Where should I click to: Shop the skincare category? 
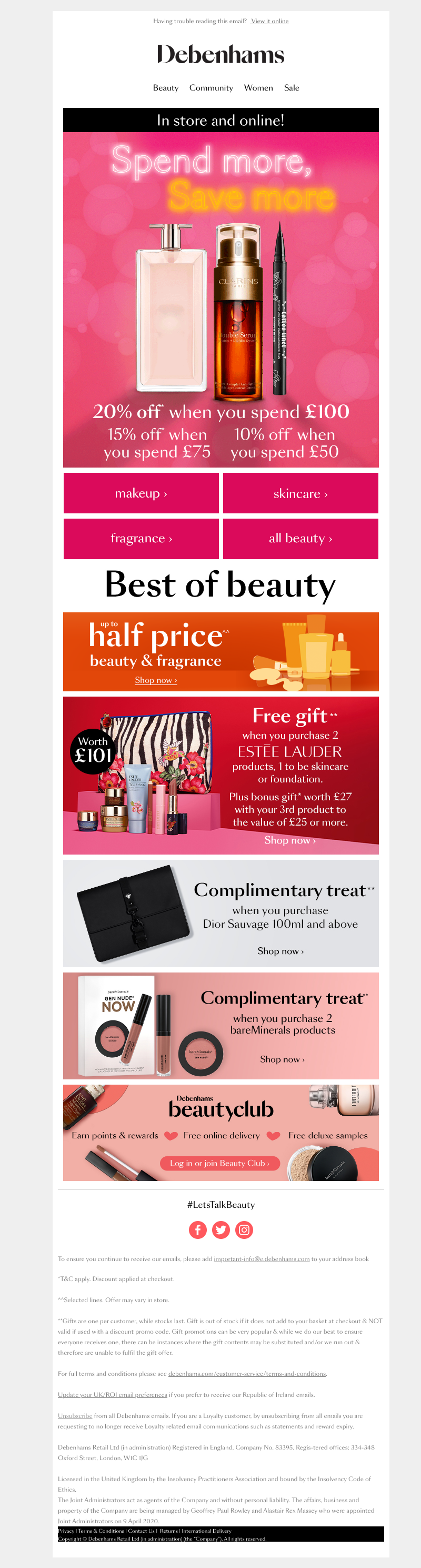pos(300,493)
